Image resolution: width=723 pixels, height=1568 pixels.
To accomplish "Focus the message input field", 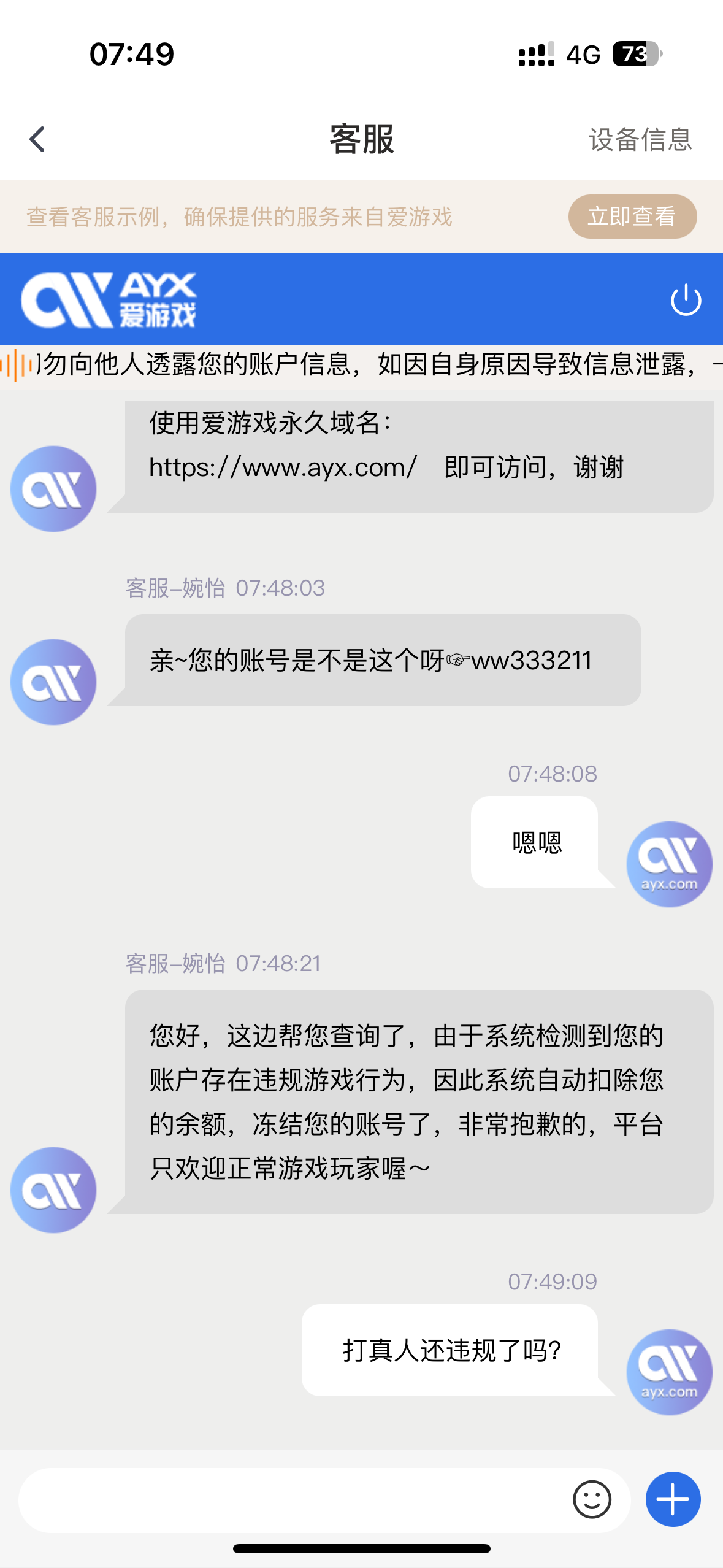I will pyautogui.click(x=288, y=1499).
